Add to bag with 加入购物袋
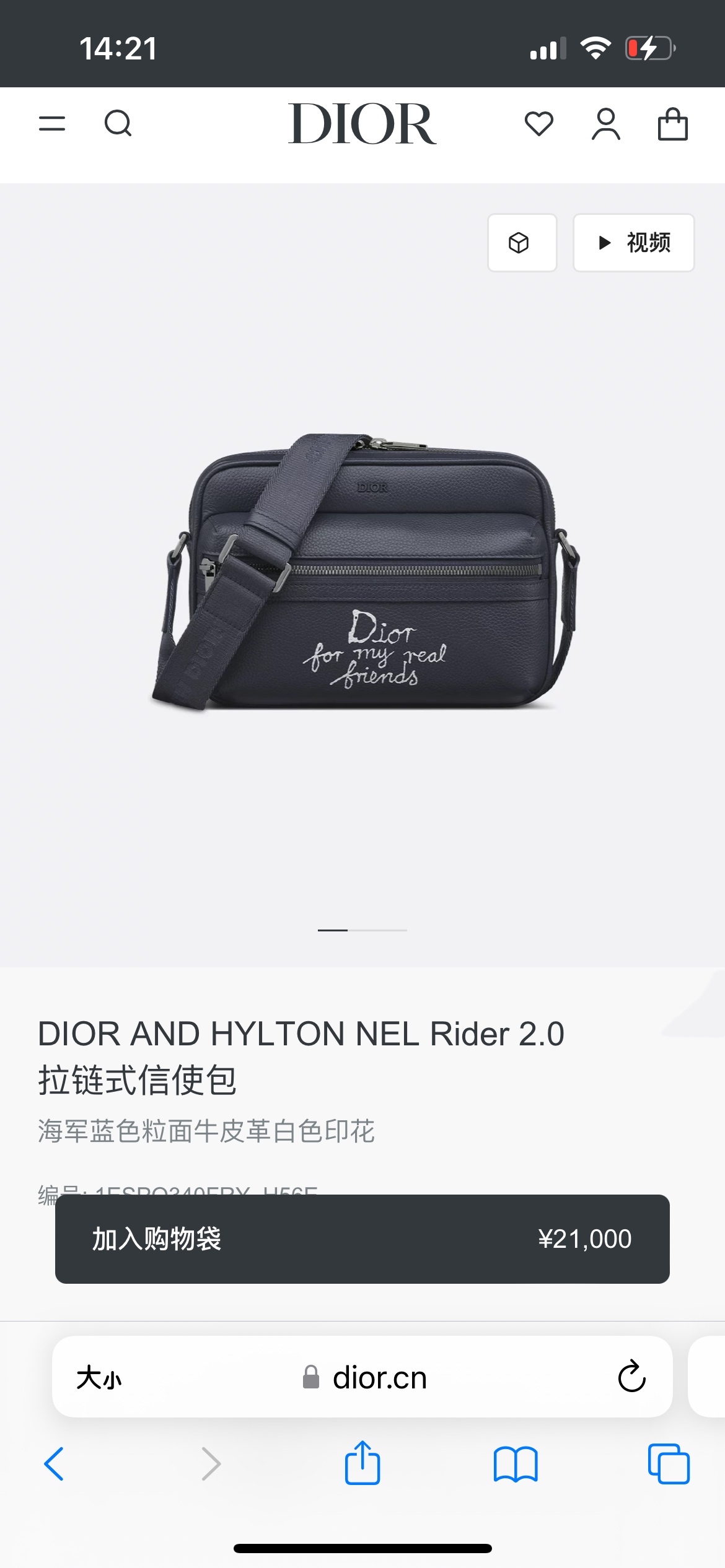This screenshot has width=725, height=1568. click(362, 1239)
